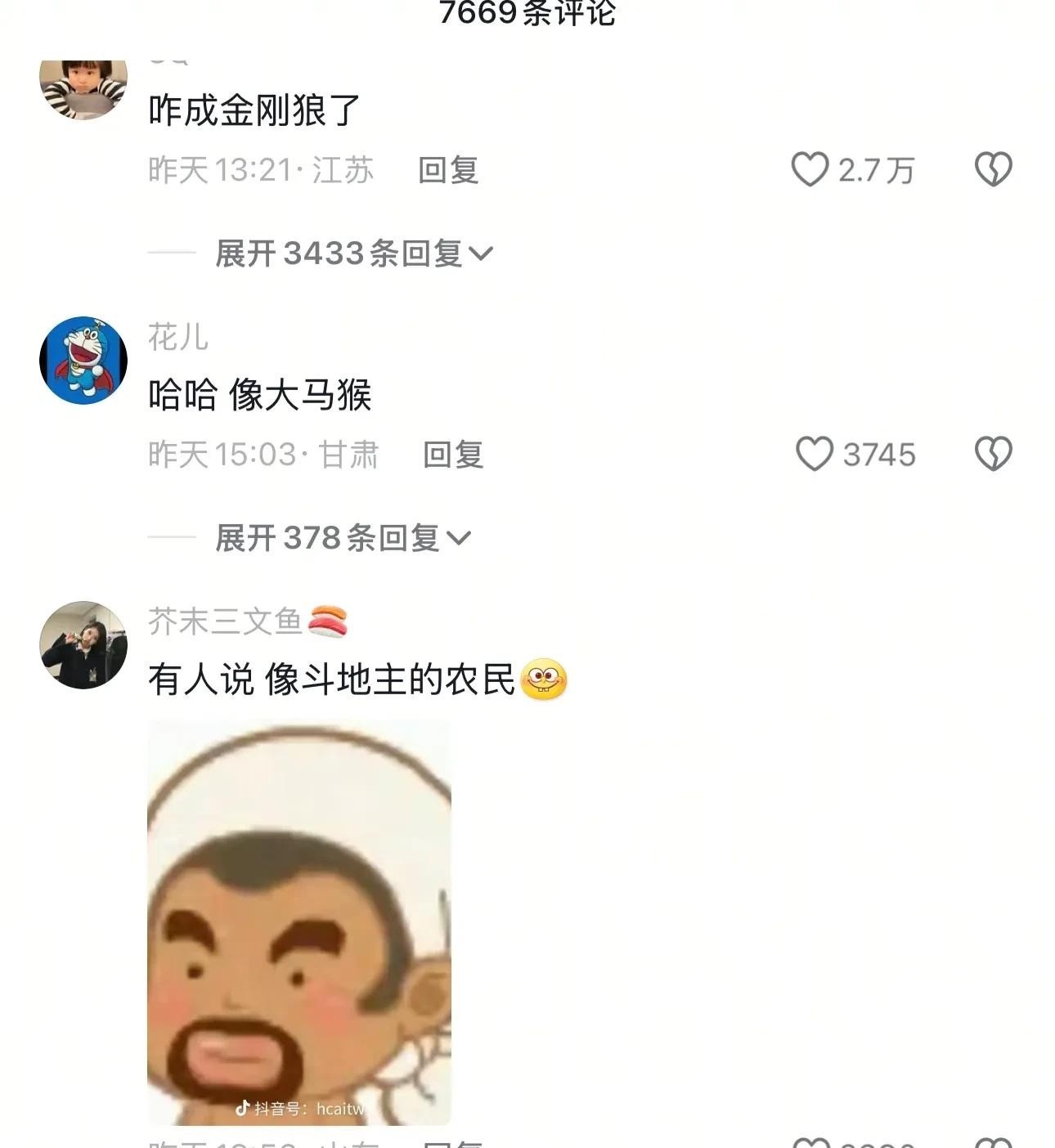Open the avatar of the 咋成金刚狼了 commenter
This screenshot has height=1148, width=1055.
point(83,88)
